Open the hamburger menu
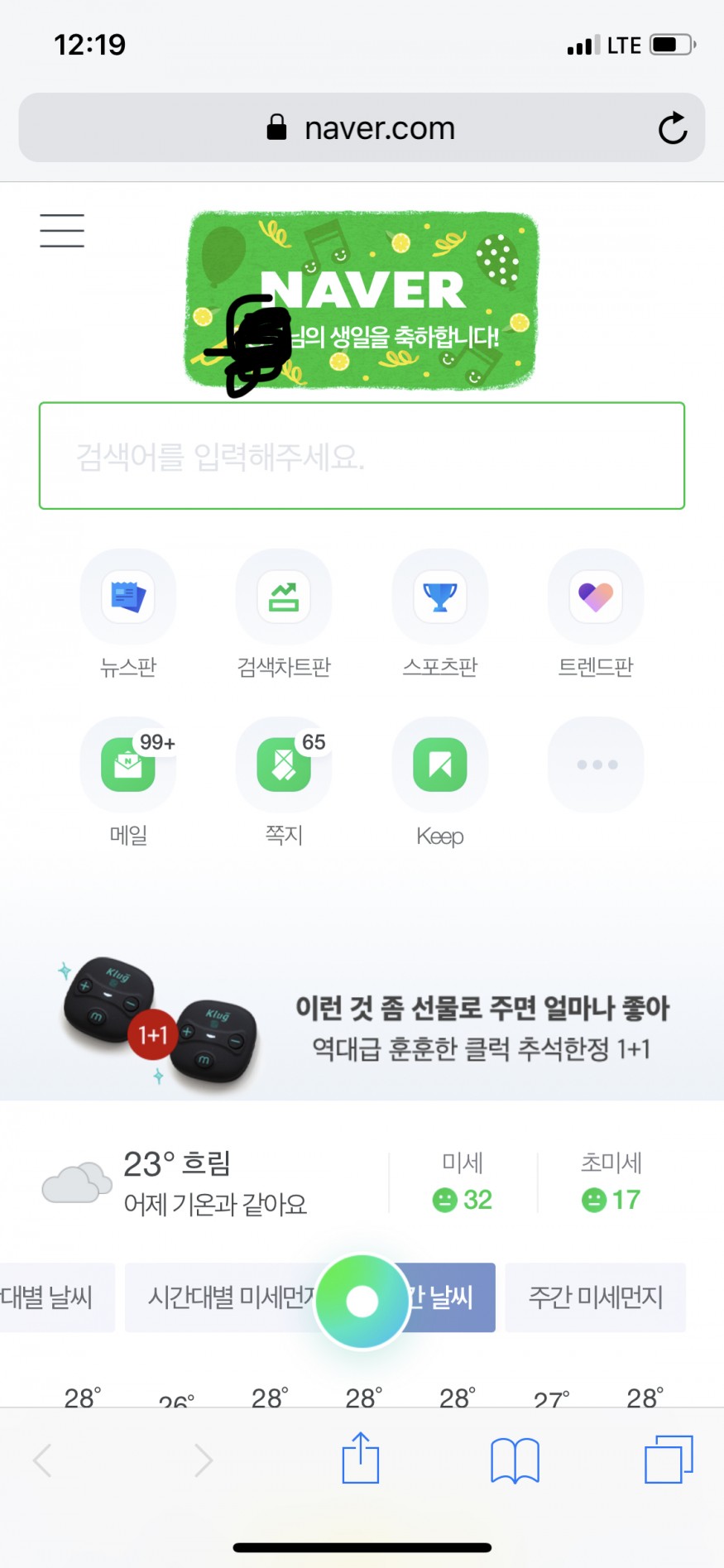 click(x=62, y=231)
